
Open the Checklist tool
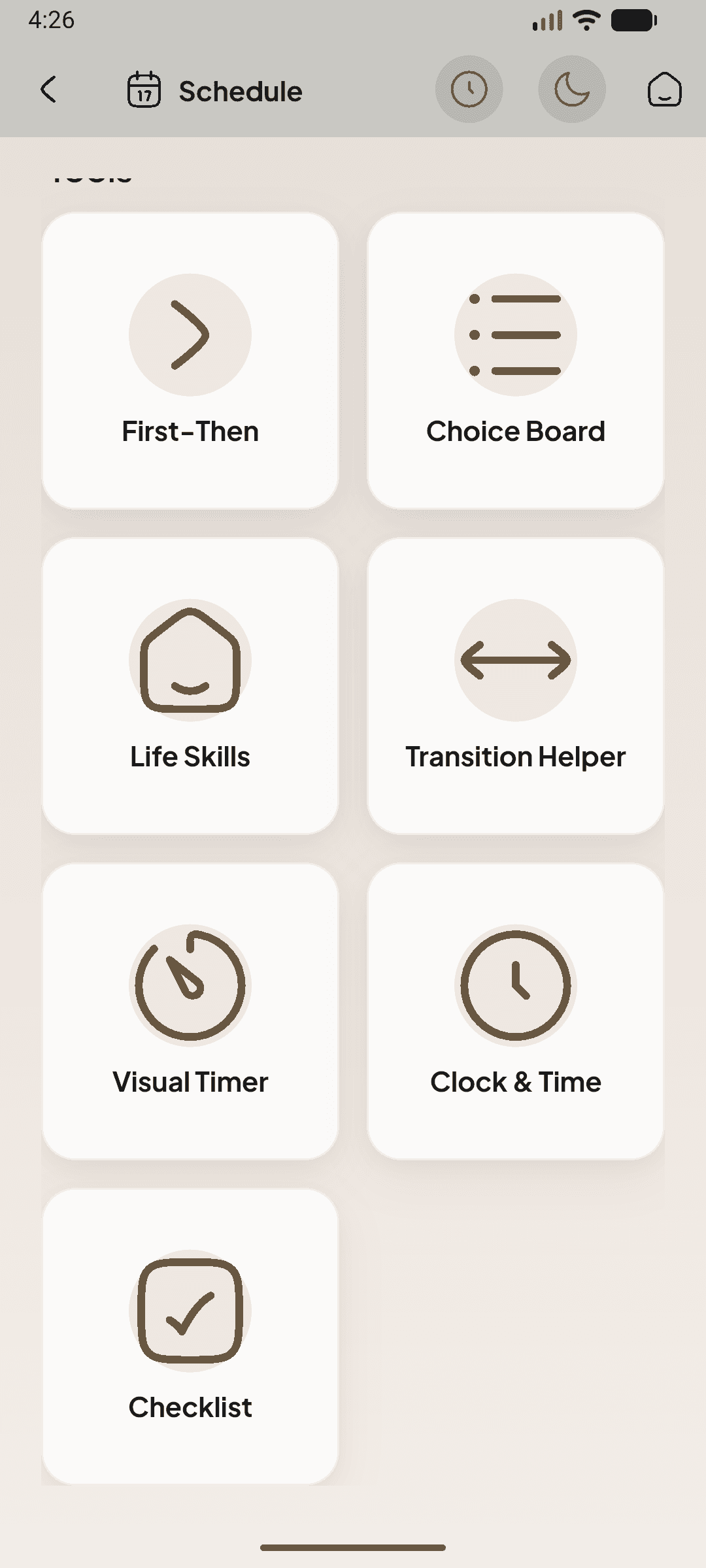[x=190, y=1335]
